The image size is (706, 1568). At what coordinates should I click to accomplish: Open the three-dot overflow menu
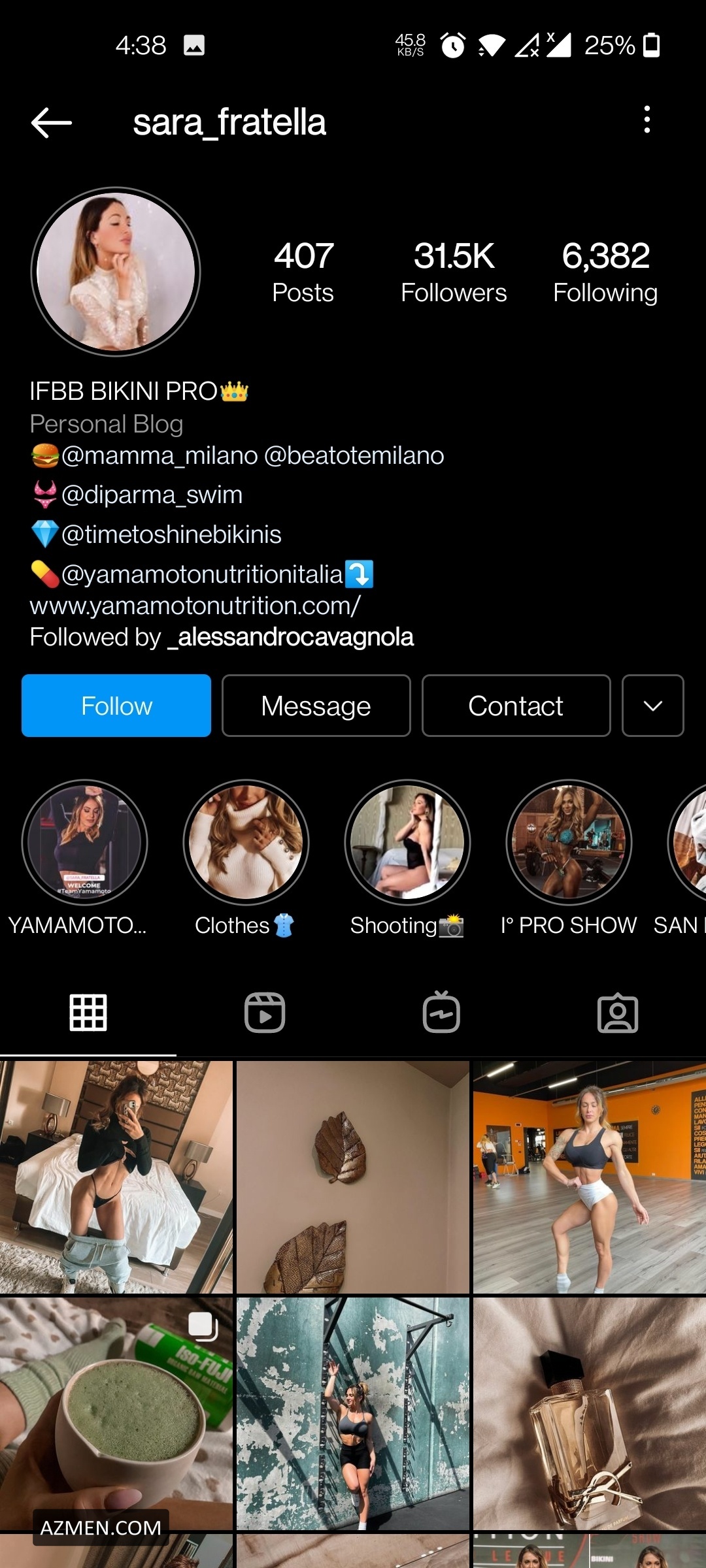coord(647,120)
